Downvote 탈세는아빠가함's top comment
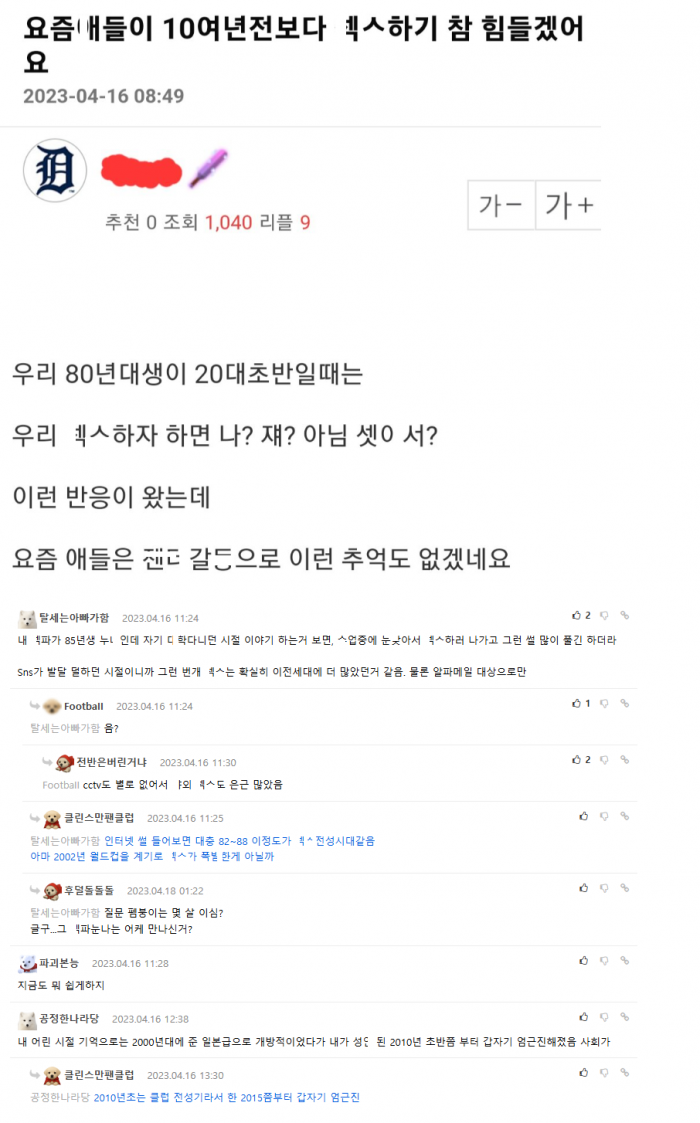This screenshot has height=1123, width=700. coord(604,615)
